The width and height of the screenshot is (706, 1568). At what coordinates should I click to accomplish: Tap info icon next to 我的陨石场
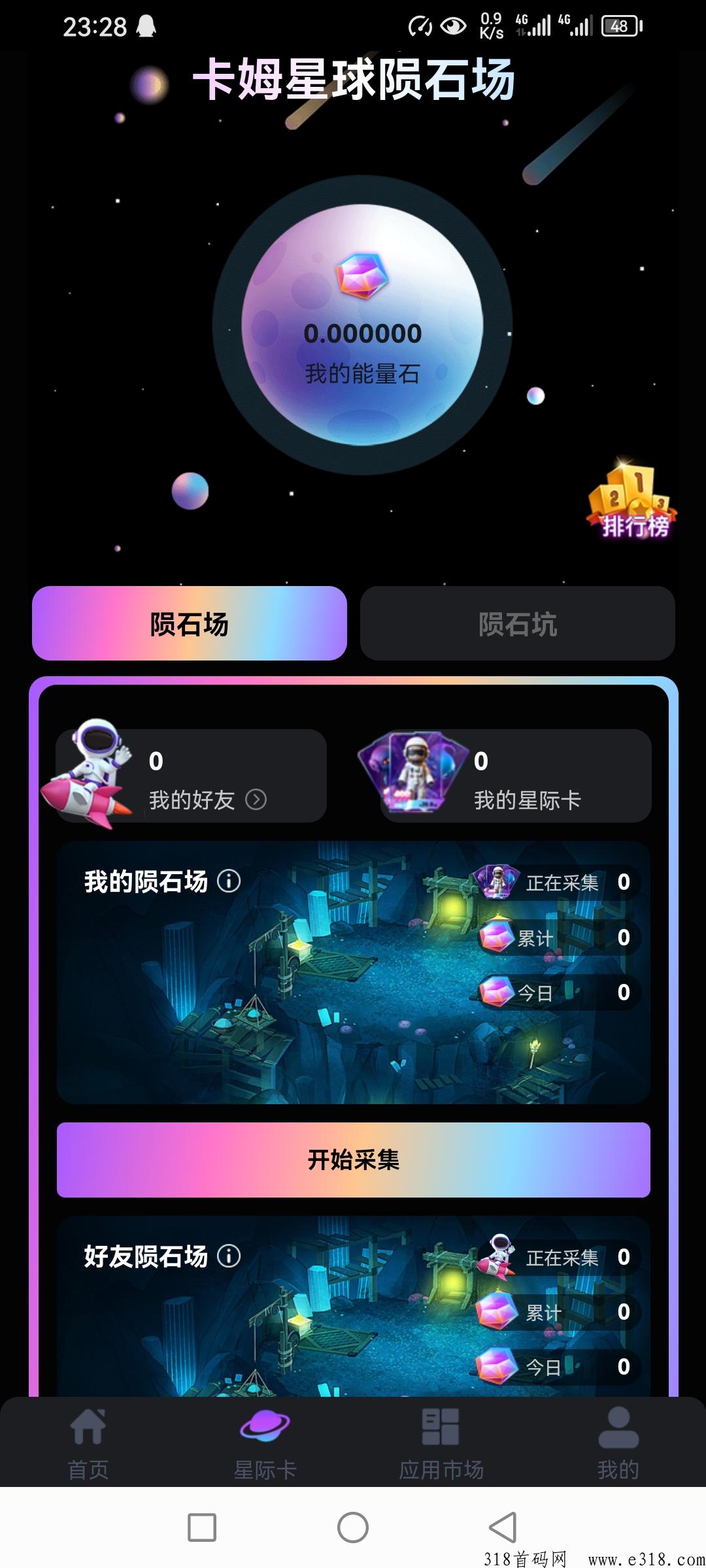[x=229, y=881]
